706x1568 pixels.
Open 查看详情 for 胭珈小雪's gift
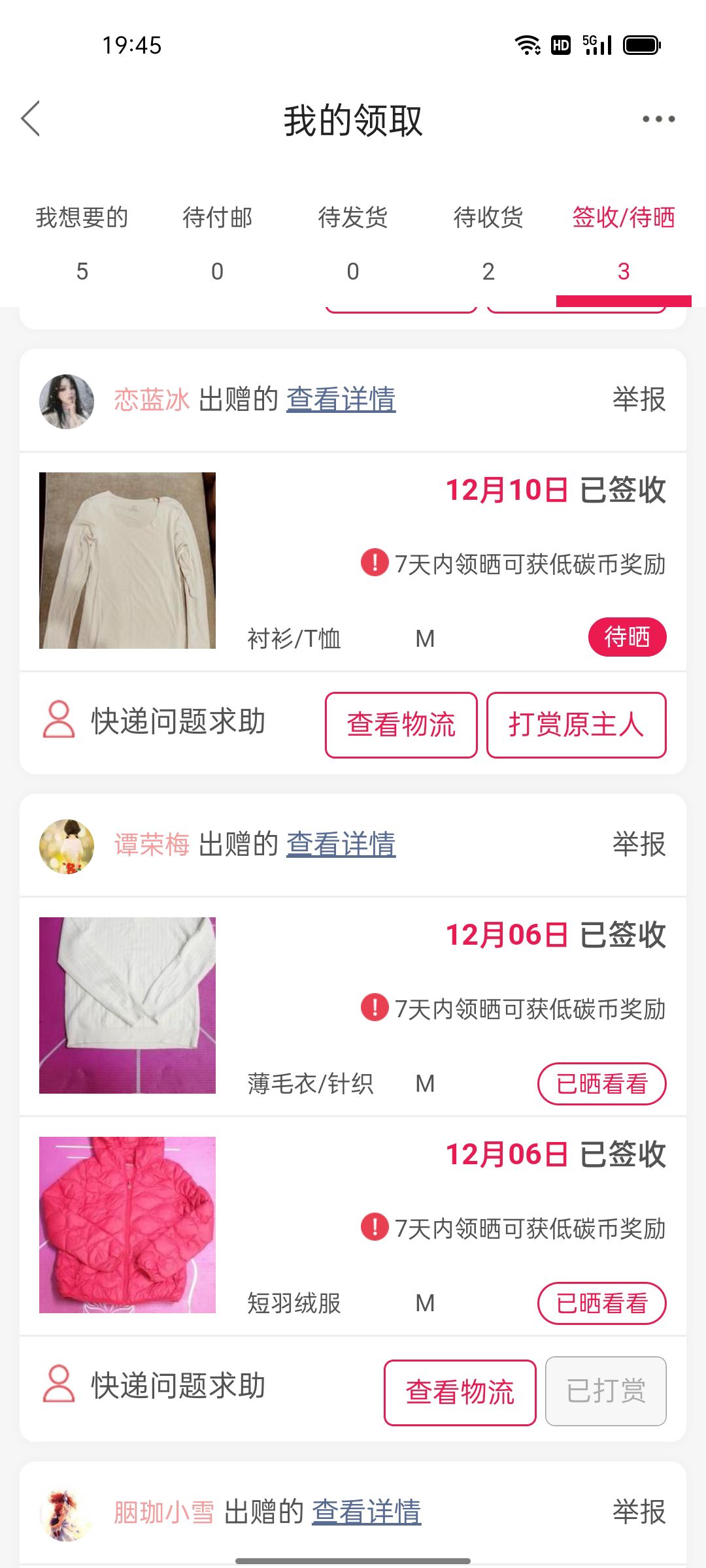366,1512
